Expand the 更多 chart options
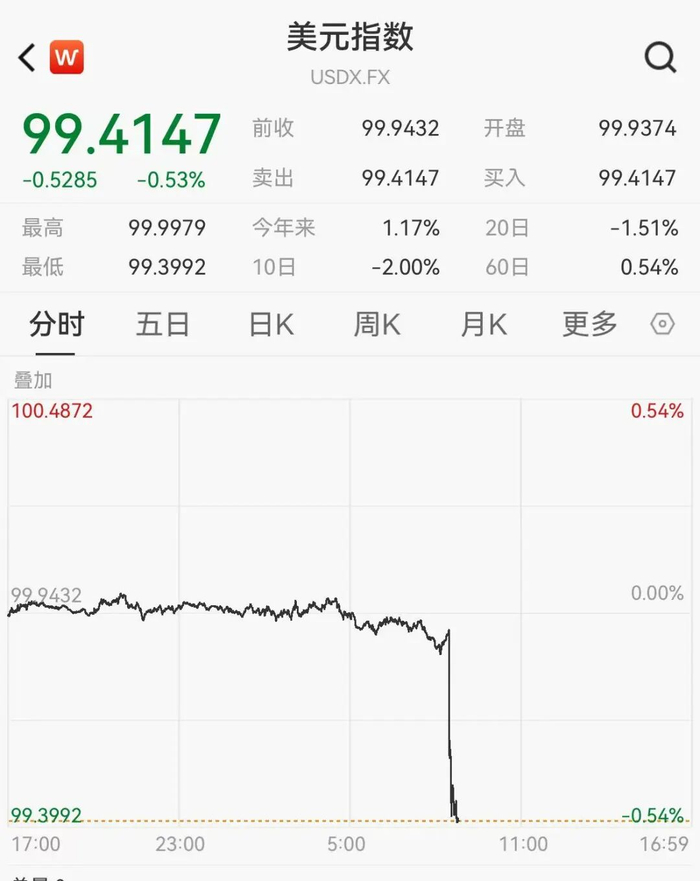This screenshot has height=881, width=700. tap(590, 324)
